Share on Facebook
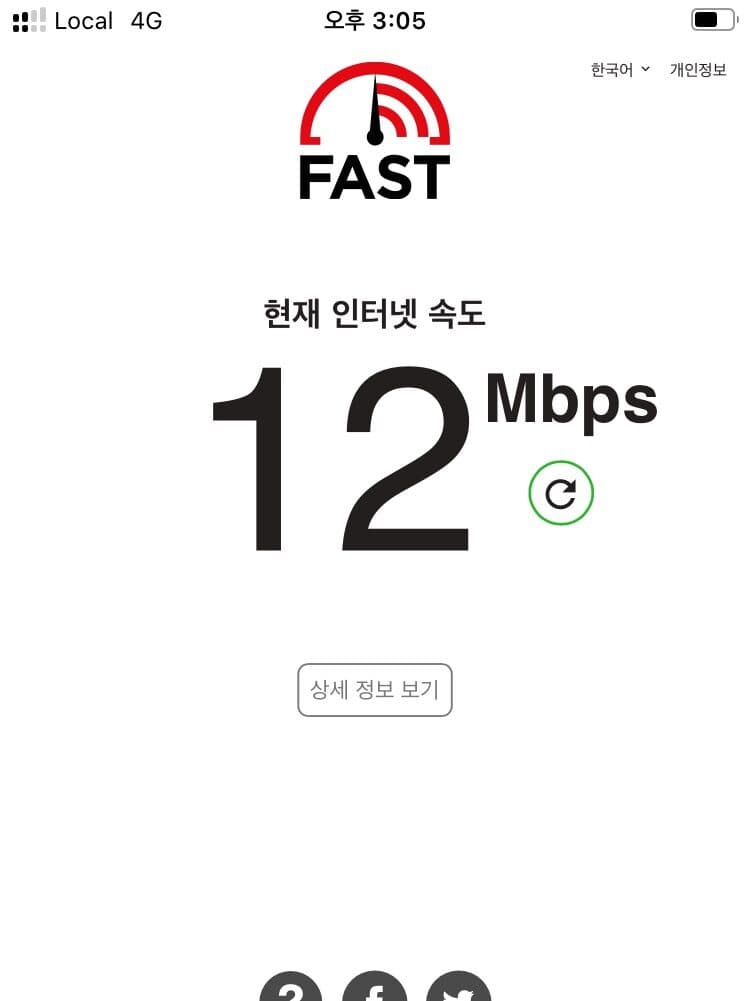 (375, 986)
